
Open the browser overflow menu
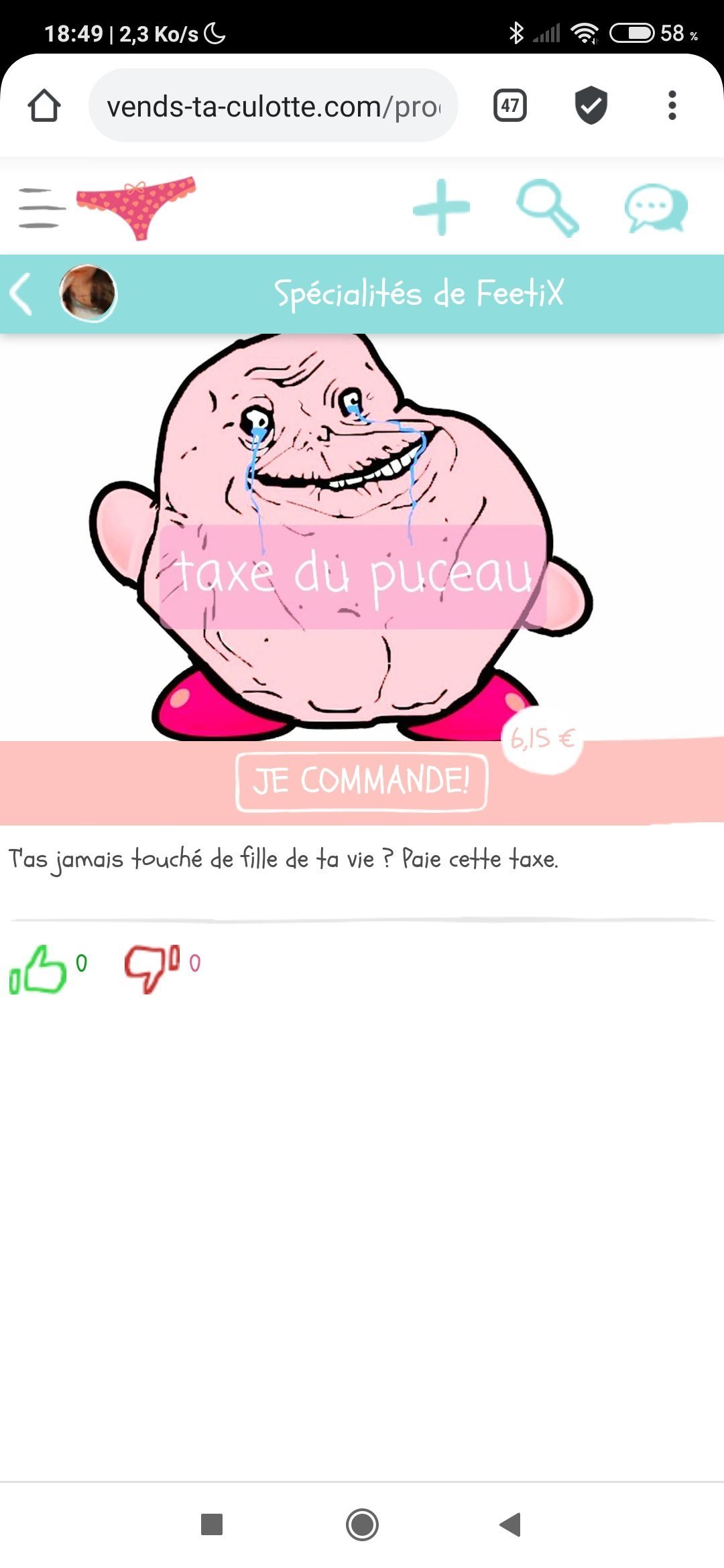672,106
